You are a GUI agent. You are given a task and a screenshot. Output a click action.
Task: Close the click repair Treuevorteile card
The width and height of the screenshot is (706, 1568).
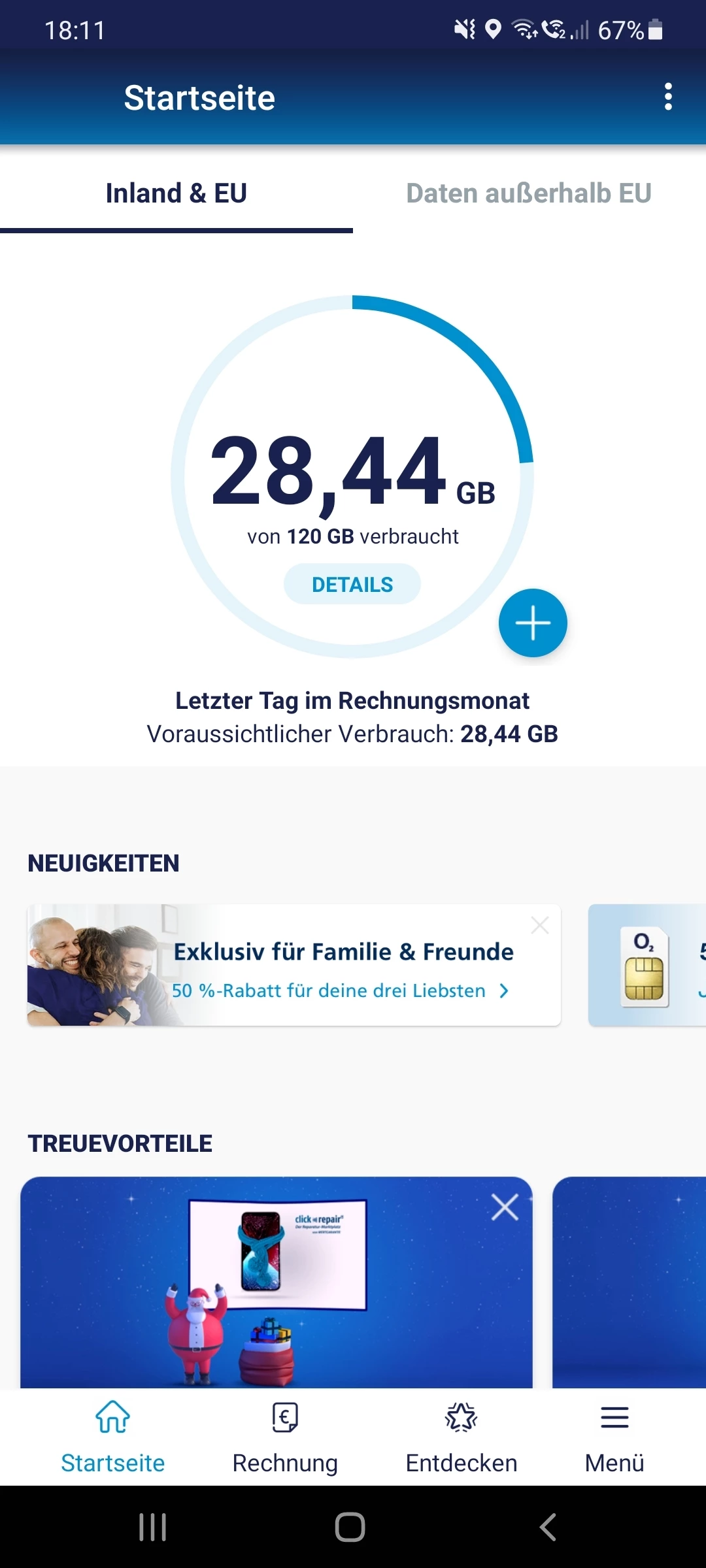pos(505,1207)
